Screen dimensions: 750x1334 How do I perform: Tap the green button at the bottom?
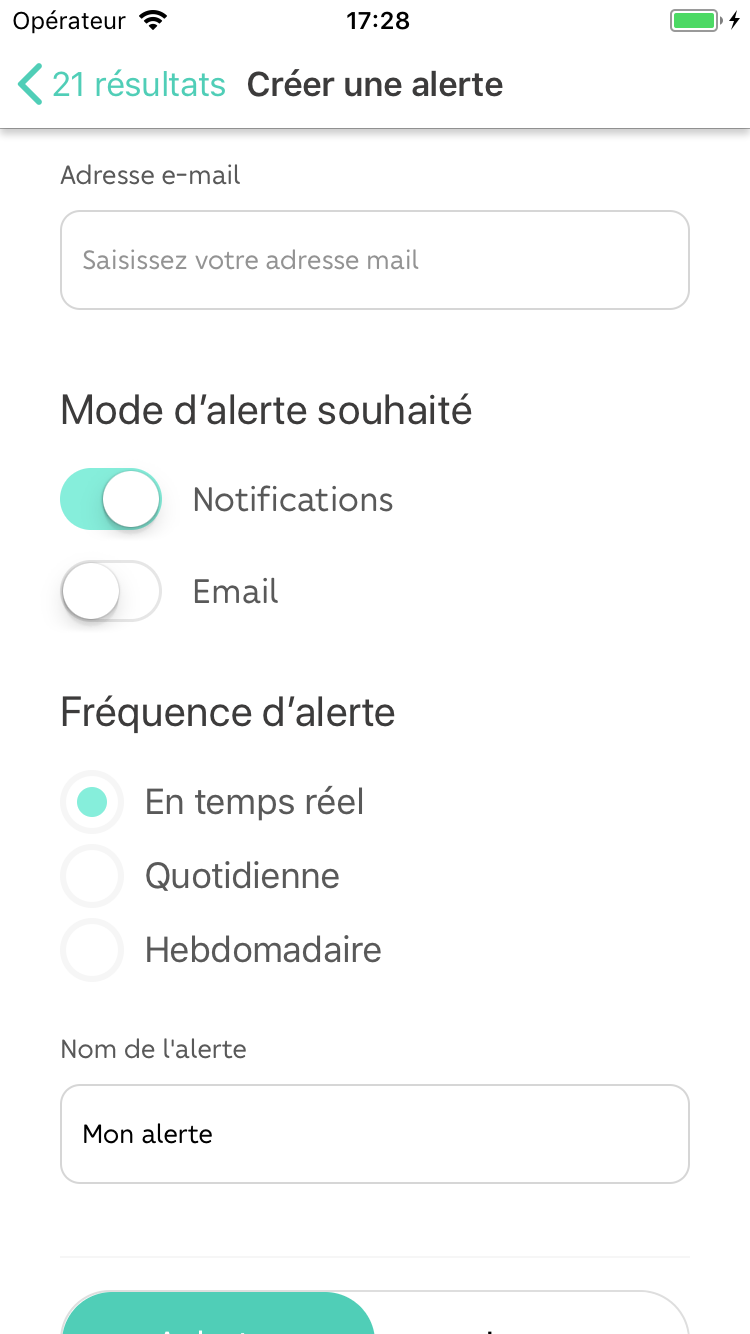click(218, 1322)
